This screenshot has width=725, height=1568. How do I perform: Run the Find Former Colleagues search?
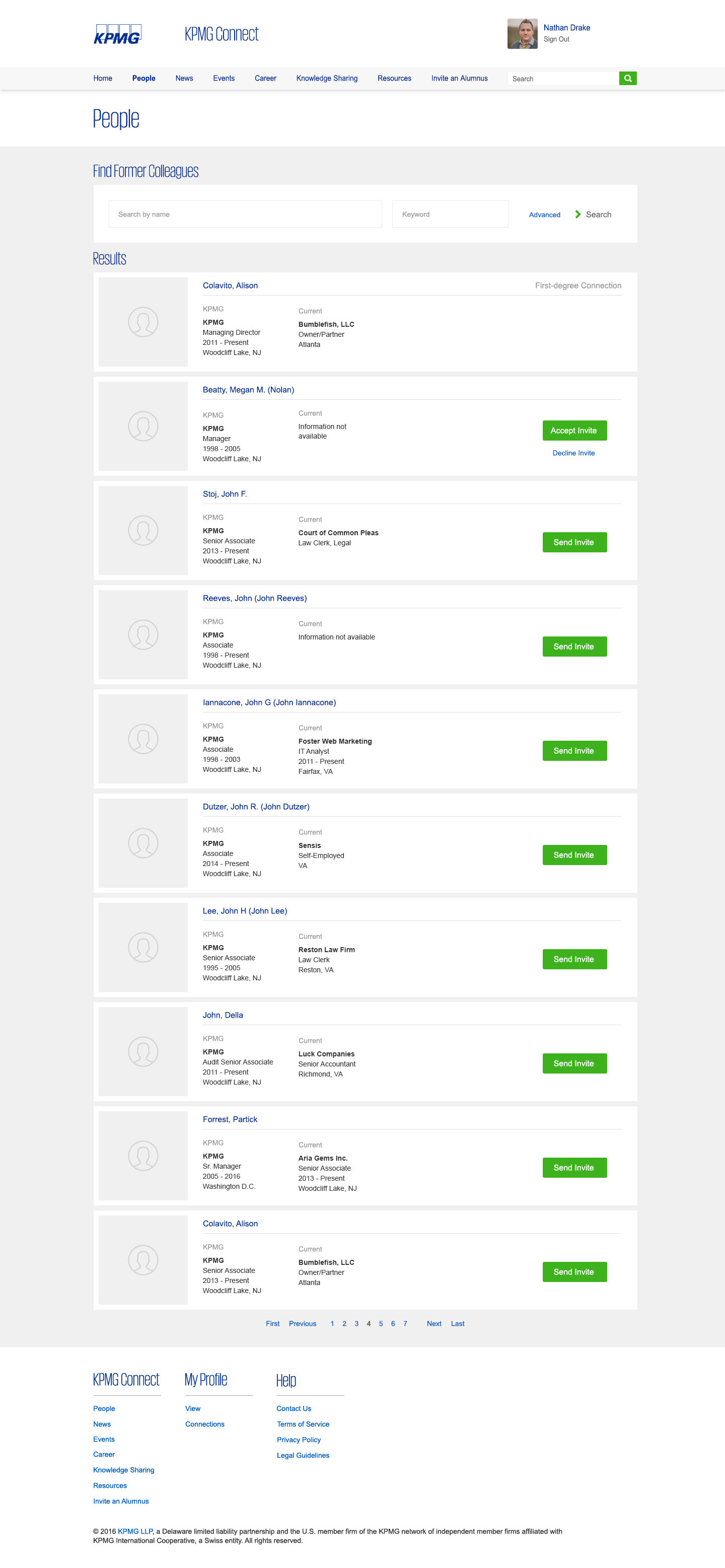coord(594,215)
